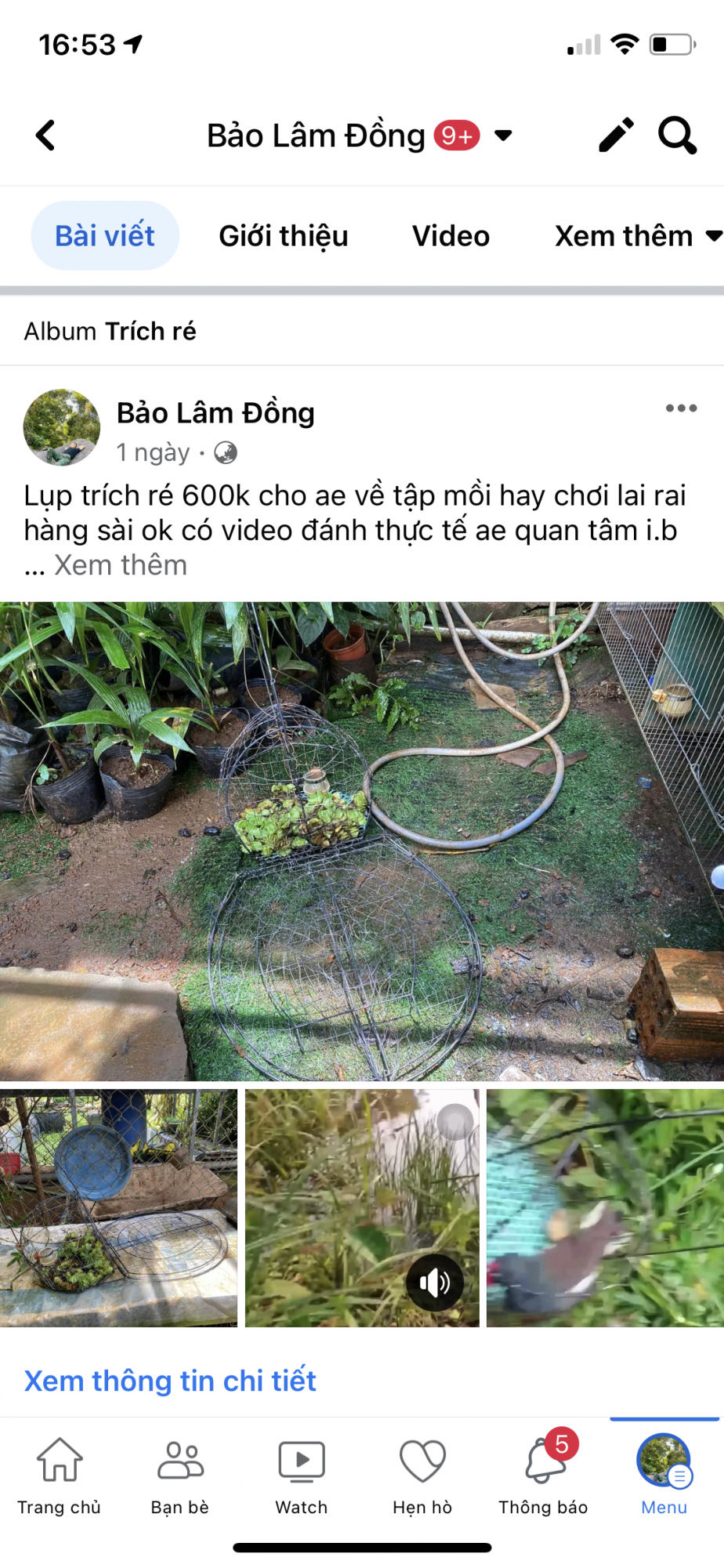Switch to the Giới thiệu tab
724x1568 pixels.
283,236
